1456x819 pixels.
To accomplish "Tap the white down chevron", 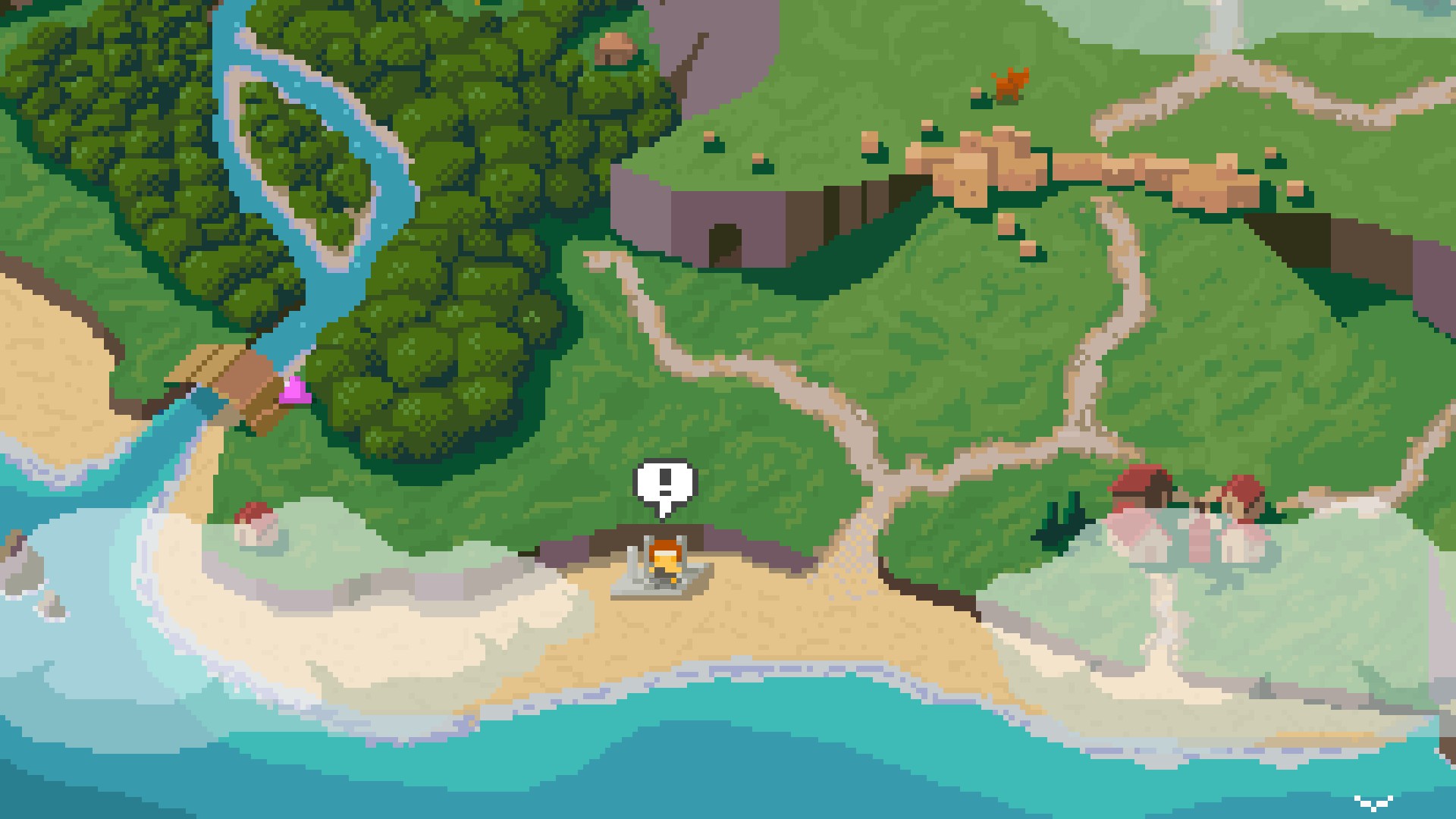I will (1373, 802).
